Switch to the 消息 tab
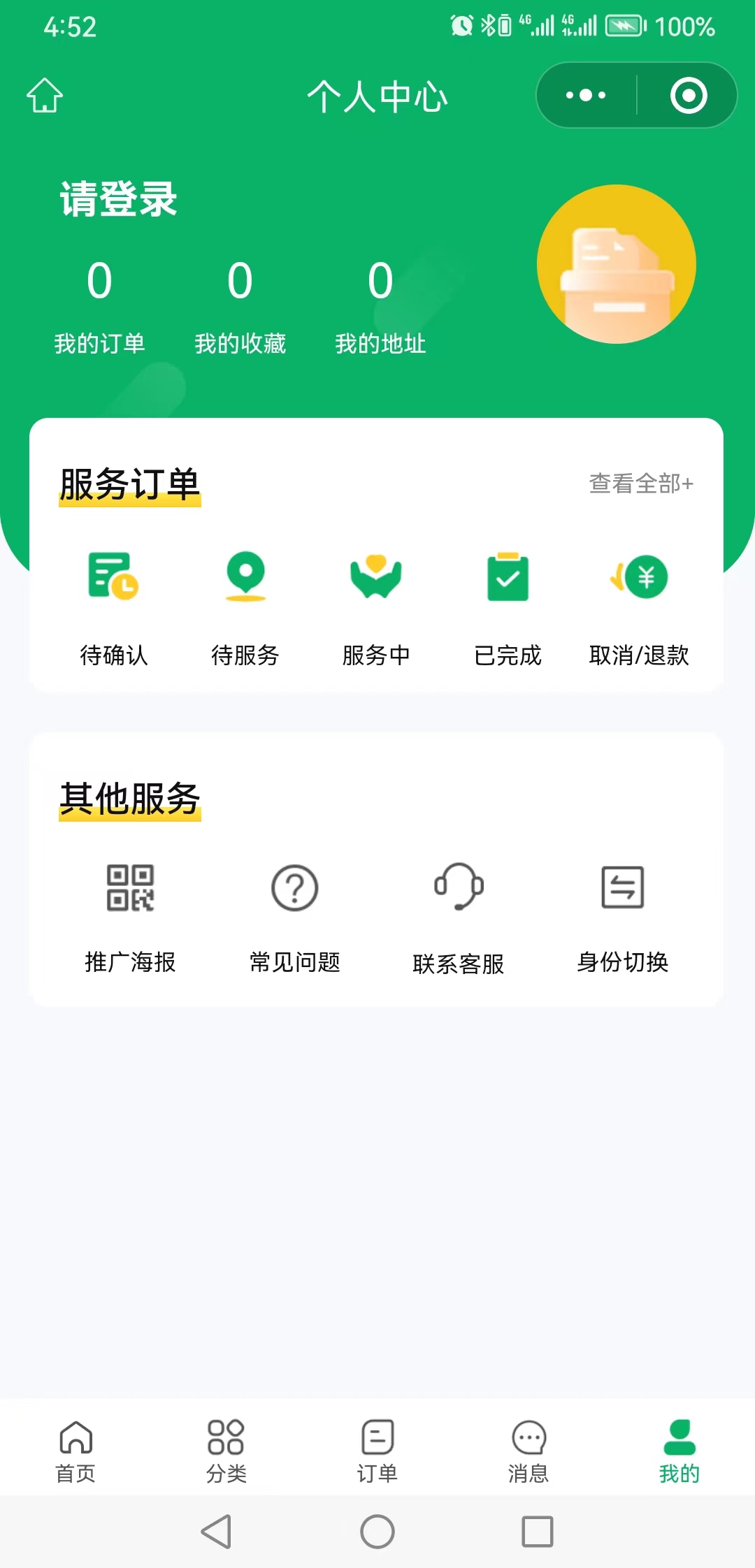Viewport: 755px width, 1568px height. [528, 1451]
